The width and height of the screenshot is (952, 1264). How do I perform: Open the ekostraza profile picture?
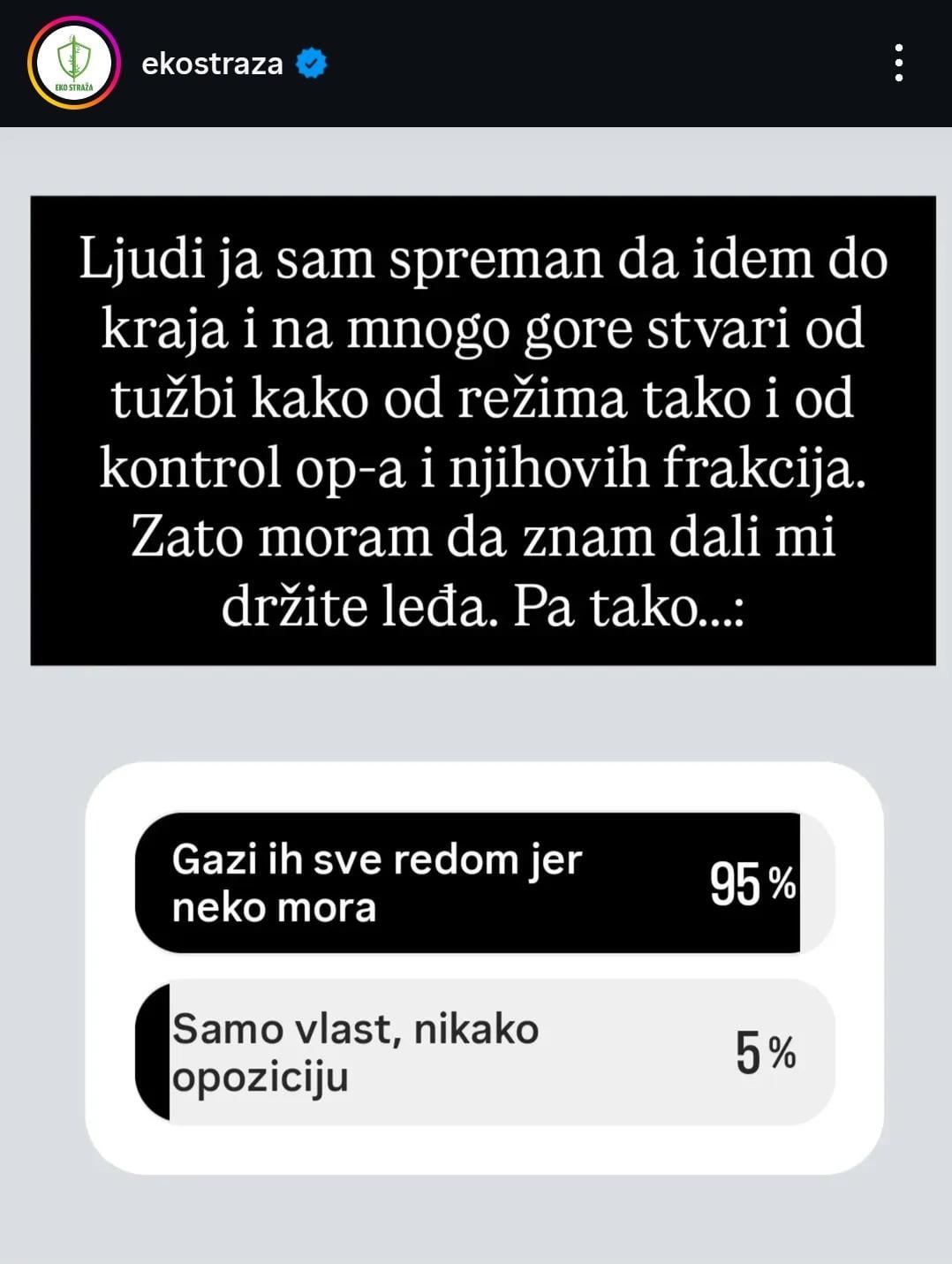(74, 64)
